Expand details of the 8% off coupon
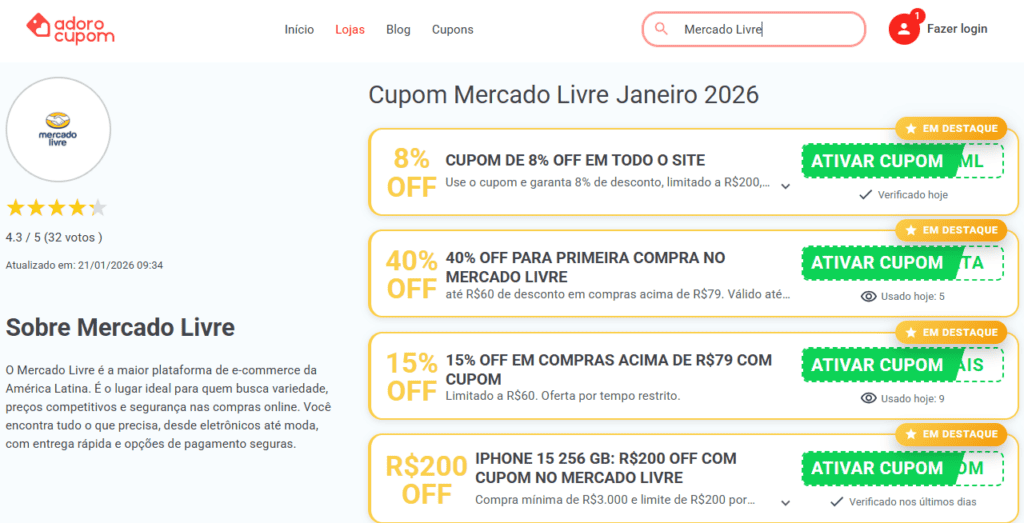The height and width of the screenshot is (523, 1024). tap(786, 186)
